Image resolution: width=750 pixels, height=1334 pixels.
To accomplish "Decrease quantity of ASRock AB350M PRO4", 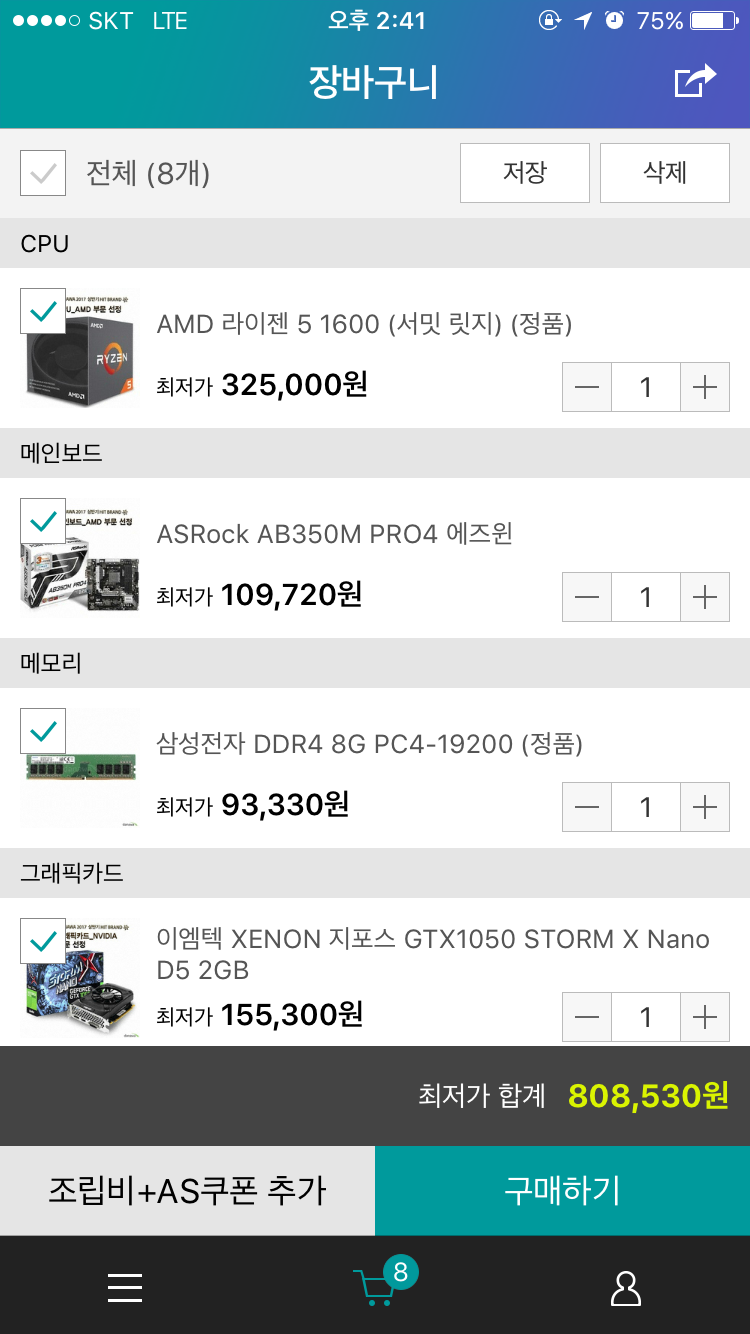I will [x=587, y=597].
